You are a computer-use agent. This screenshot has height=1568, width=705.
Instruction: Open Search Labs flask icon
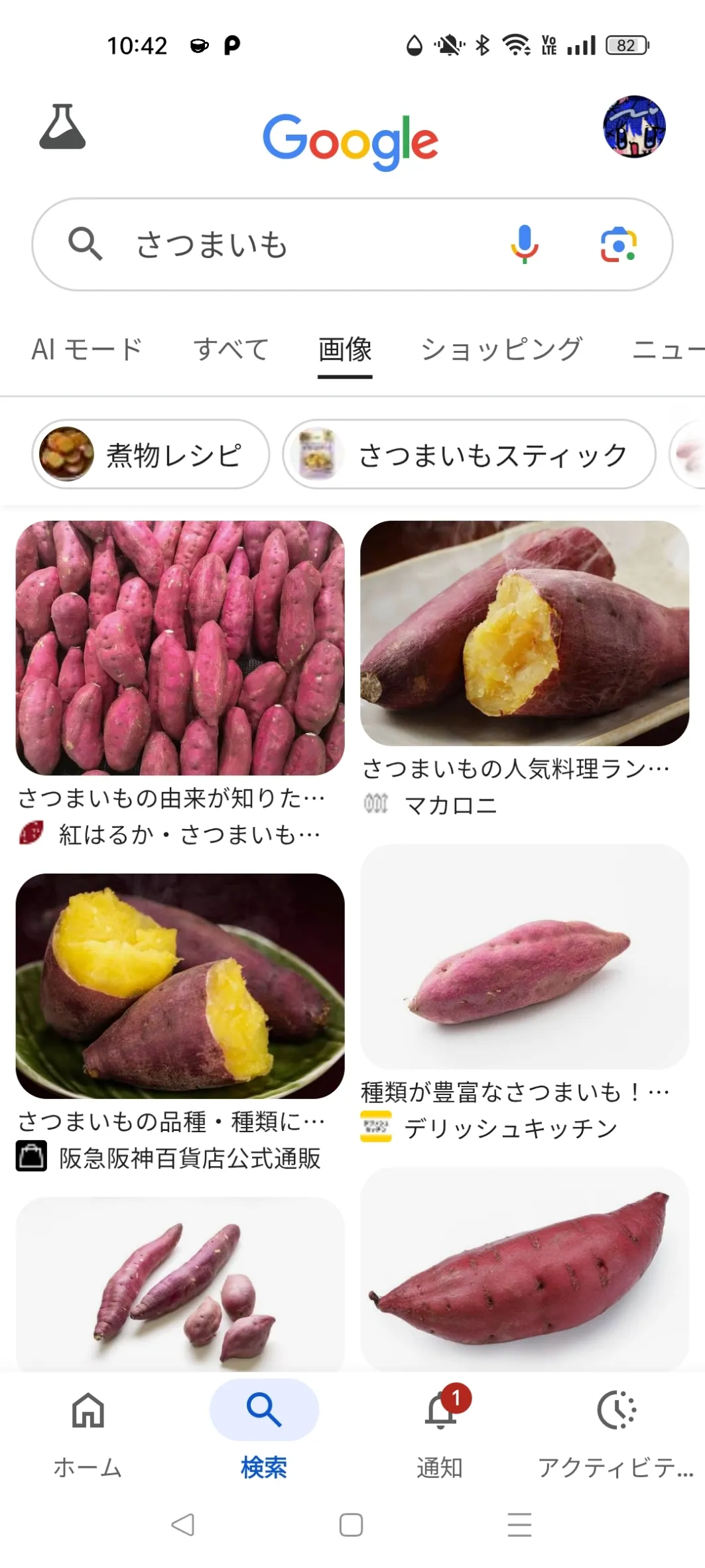[62, 127]
